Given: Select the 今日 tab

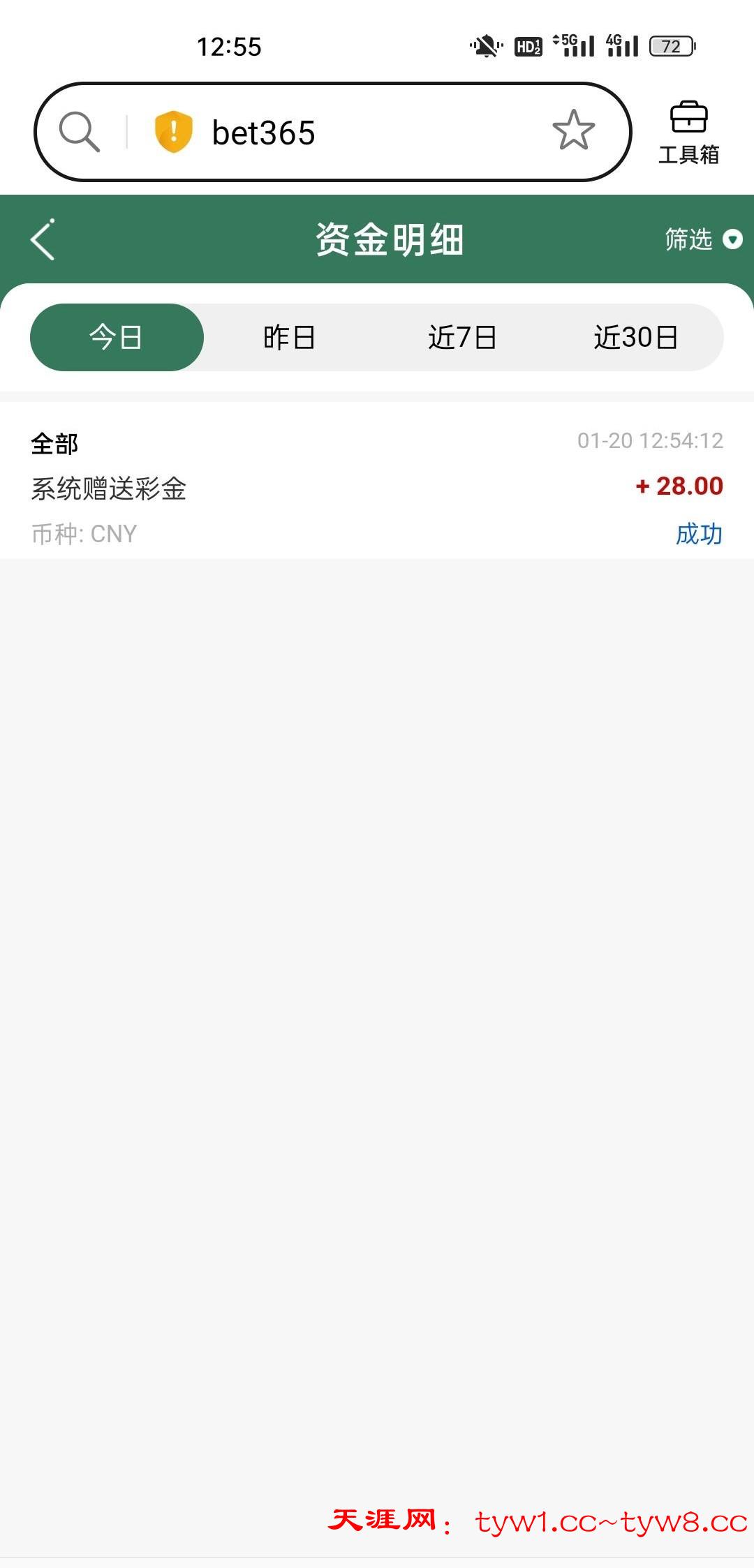Looking at the screenshot, I should [117, 338].
